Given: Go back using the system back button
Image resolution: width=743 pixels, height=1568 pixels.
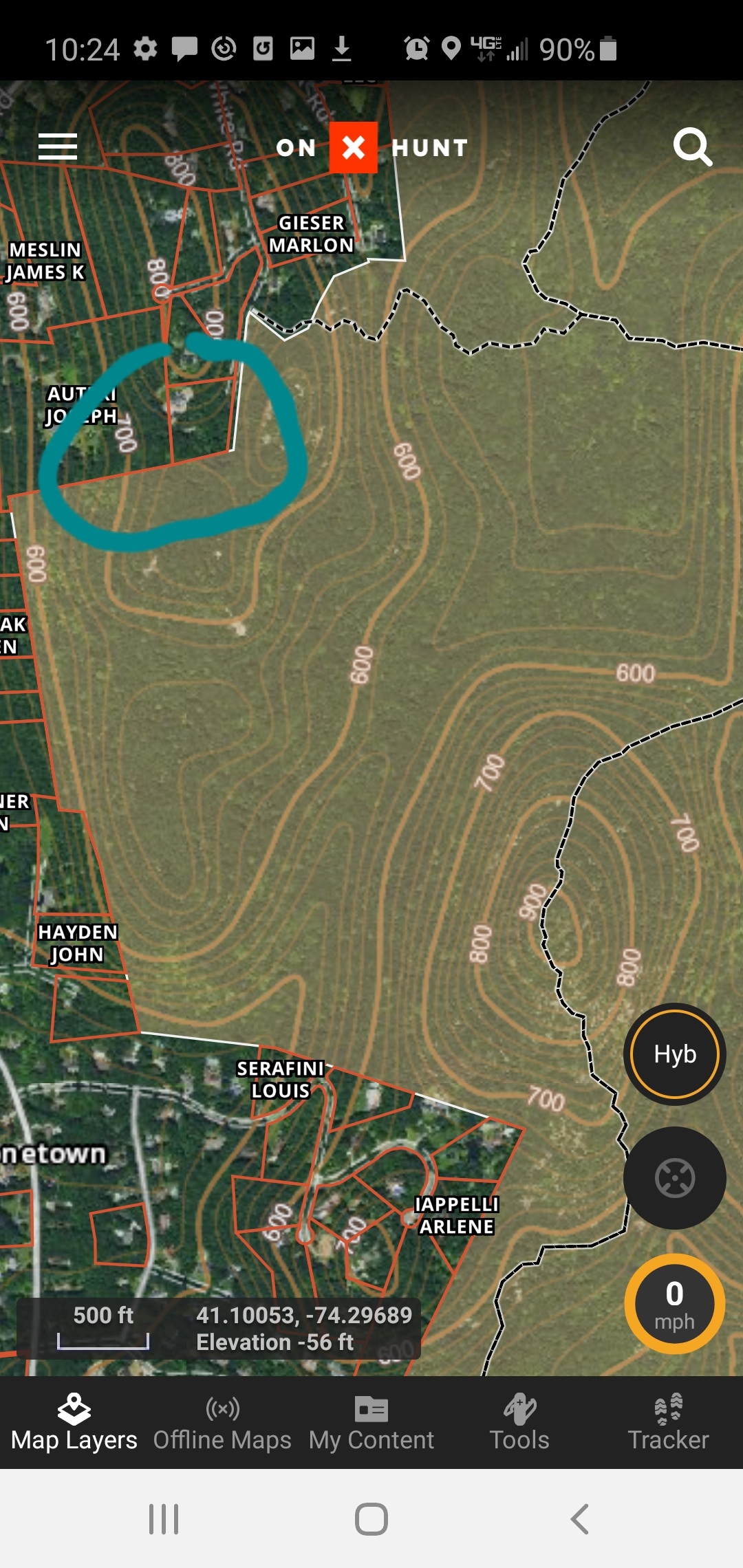Looking at the screenshot, I should point(580,1519).
